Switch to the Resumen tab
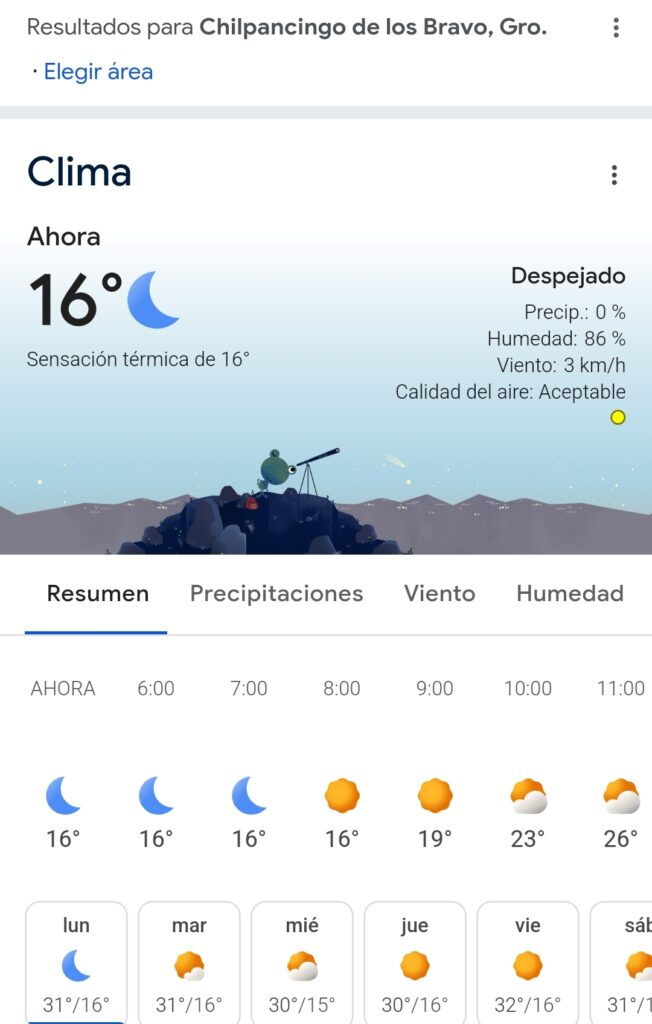Screen dimensions: 652x1024 pos(98,594)
